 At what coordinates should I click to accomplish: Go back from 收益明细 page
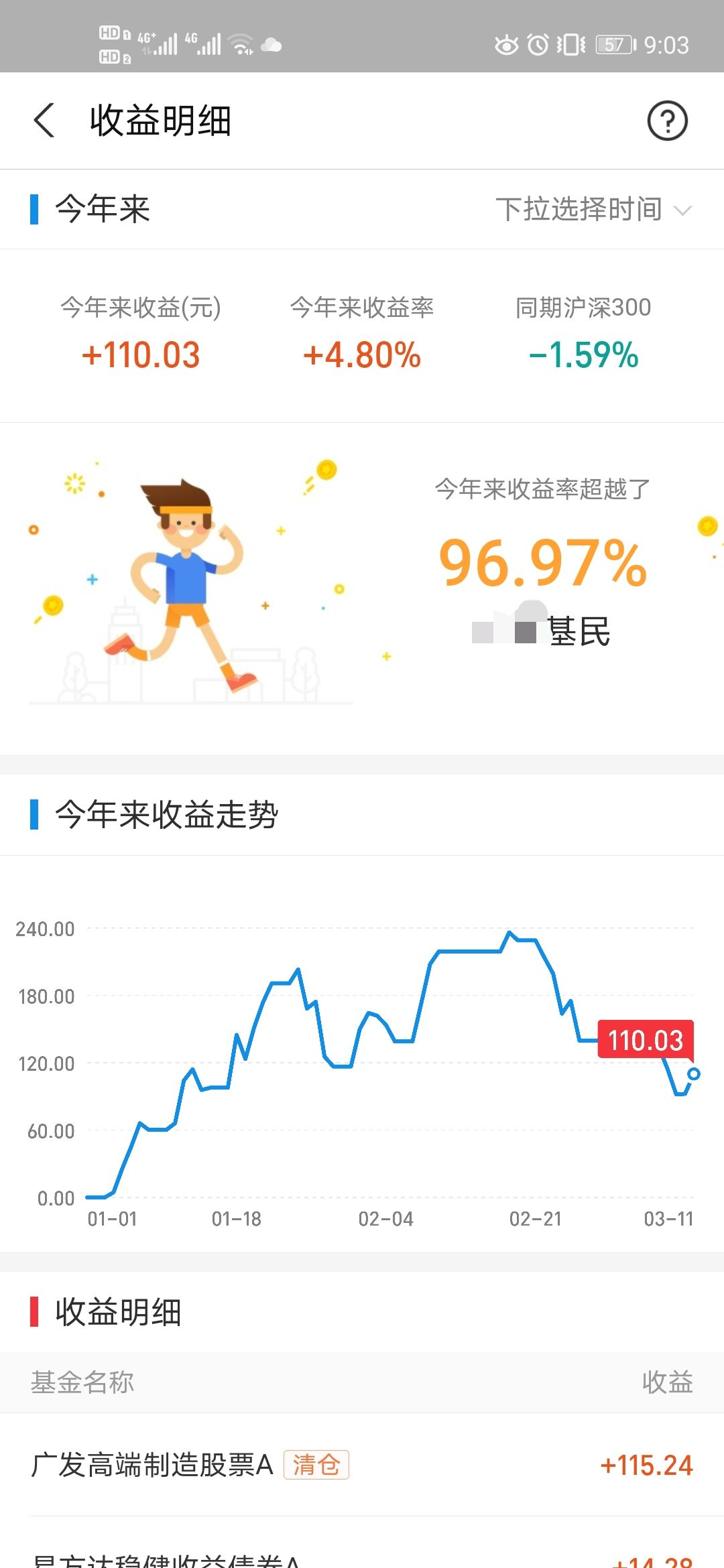(x=44, y=121)
